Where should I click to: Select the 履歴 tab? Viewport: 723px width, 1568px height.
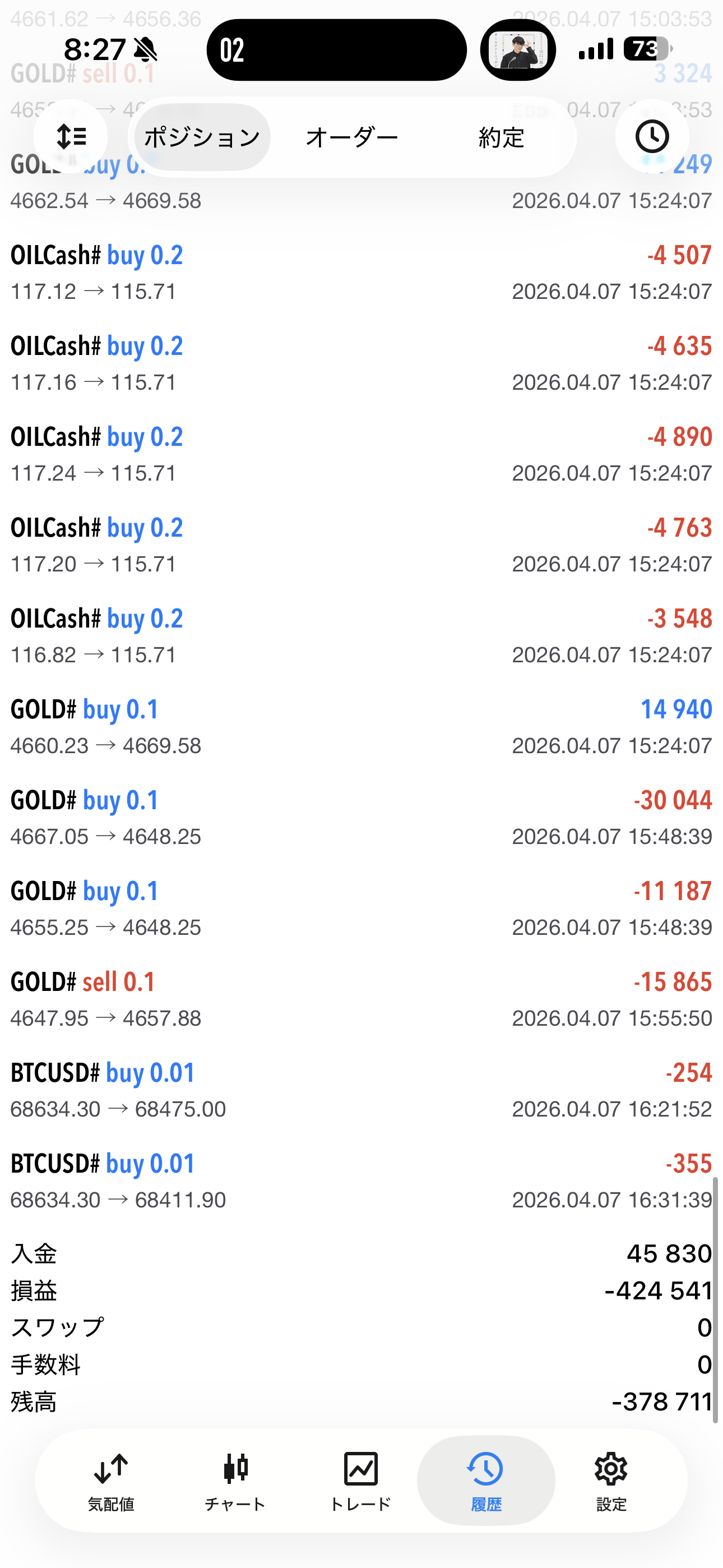[x=486, y=1481]
